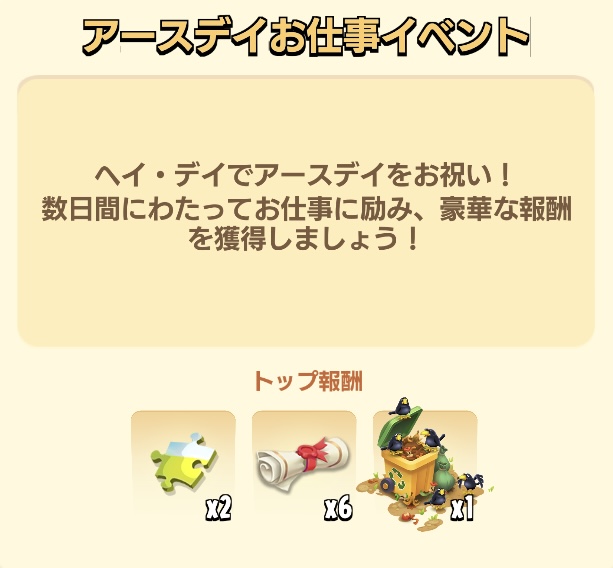This screenshot has height=568, width=613.
Task: Open the recycling bin decoration reward
Action: pyautogui.click(x=424, y=460)
